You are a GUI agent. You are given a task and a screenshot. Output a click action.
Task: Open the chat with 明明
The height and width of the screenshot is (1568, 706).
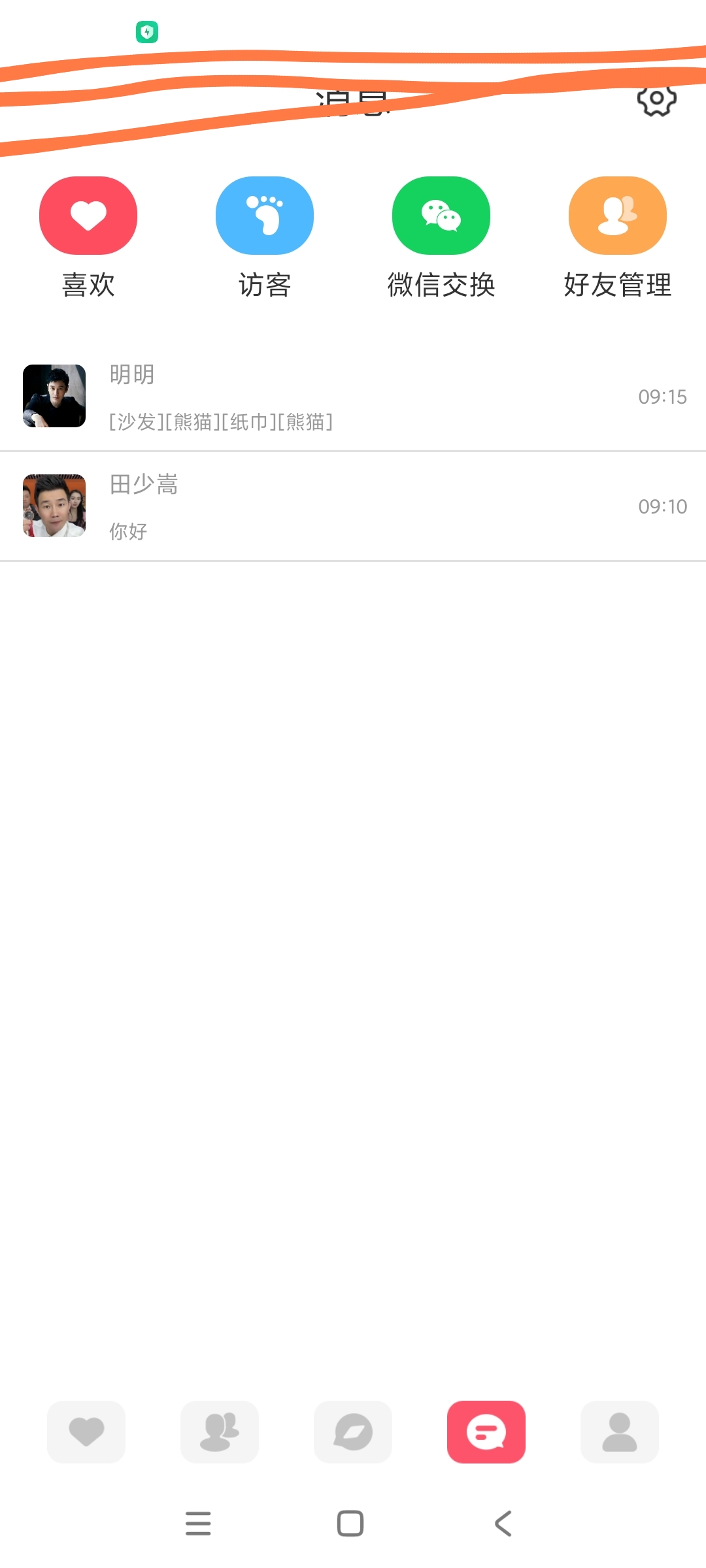[353, 397]
